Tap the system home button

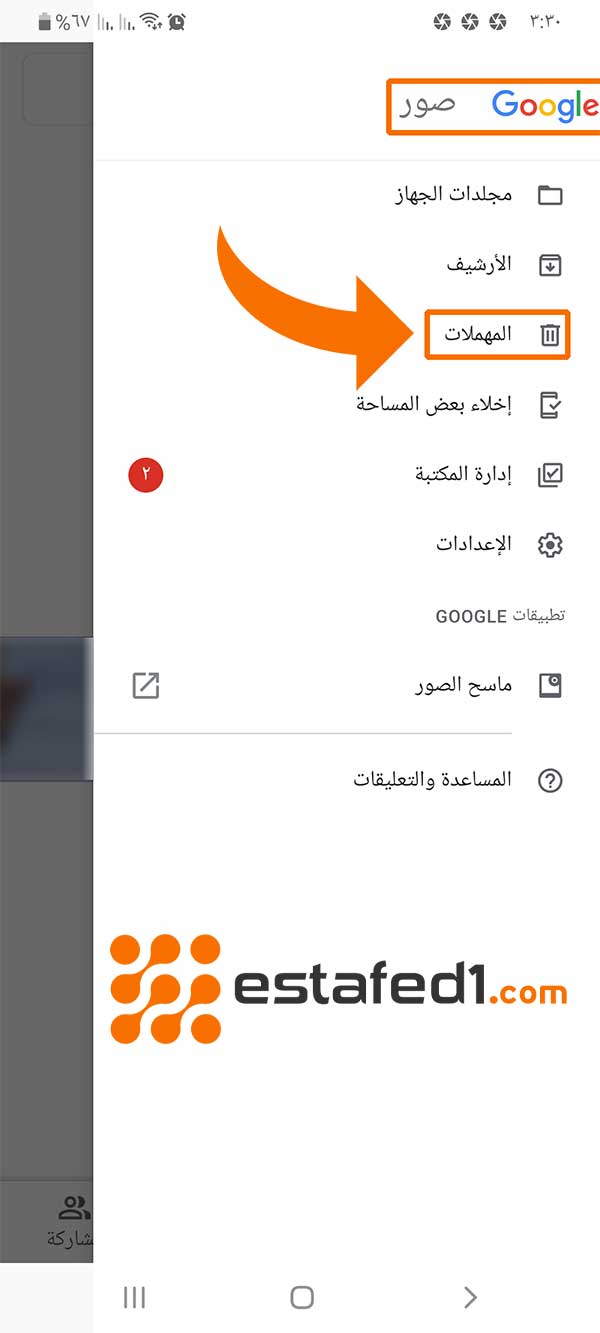302,1297
